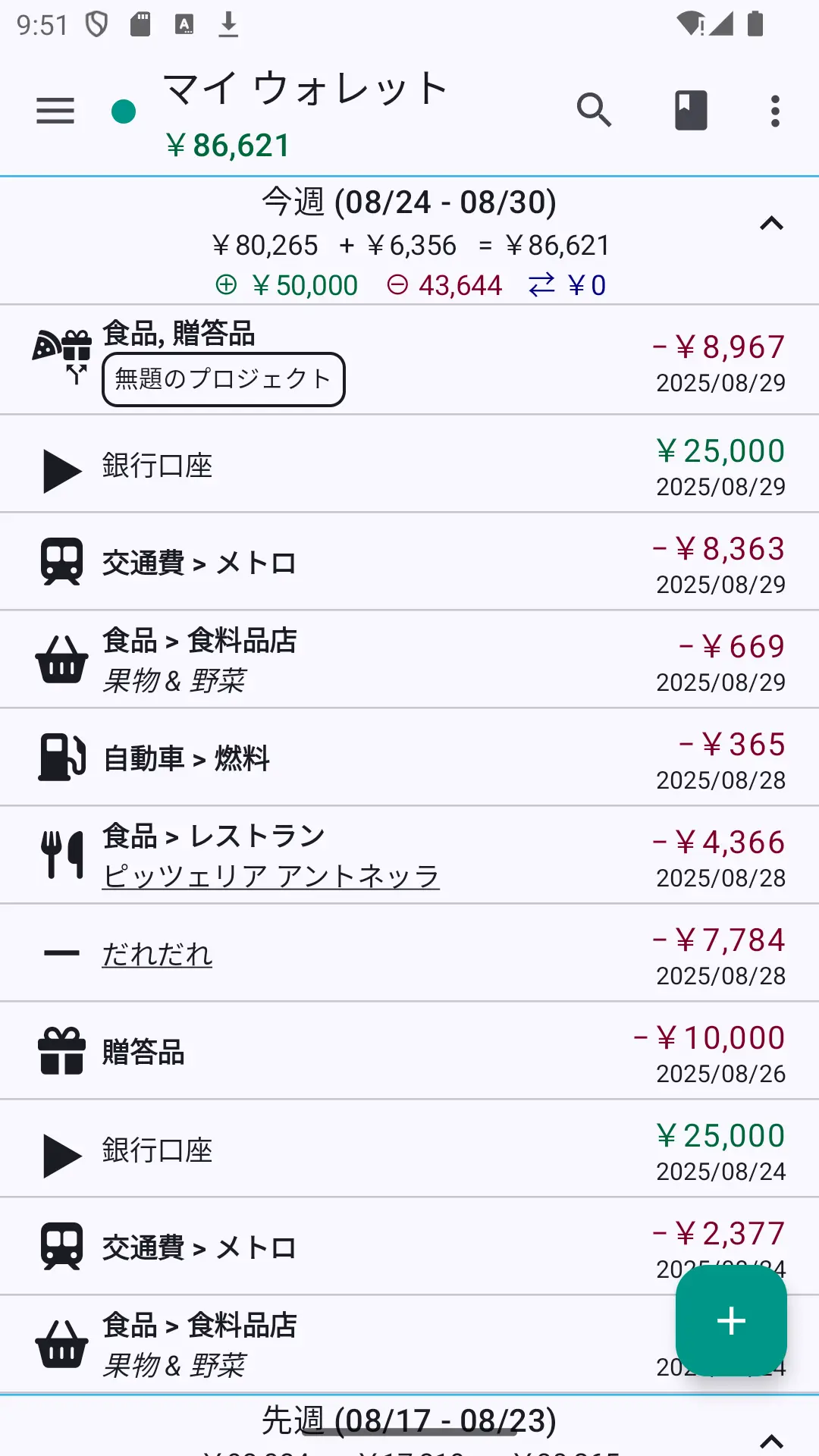The width and height of the screenshot is (819, 1456).
Task: Open the メトロ expense of ¥8,363
Action: pyautogui.click(x=409, y=562)
